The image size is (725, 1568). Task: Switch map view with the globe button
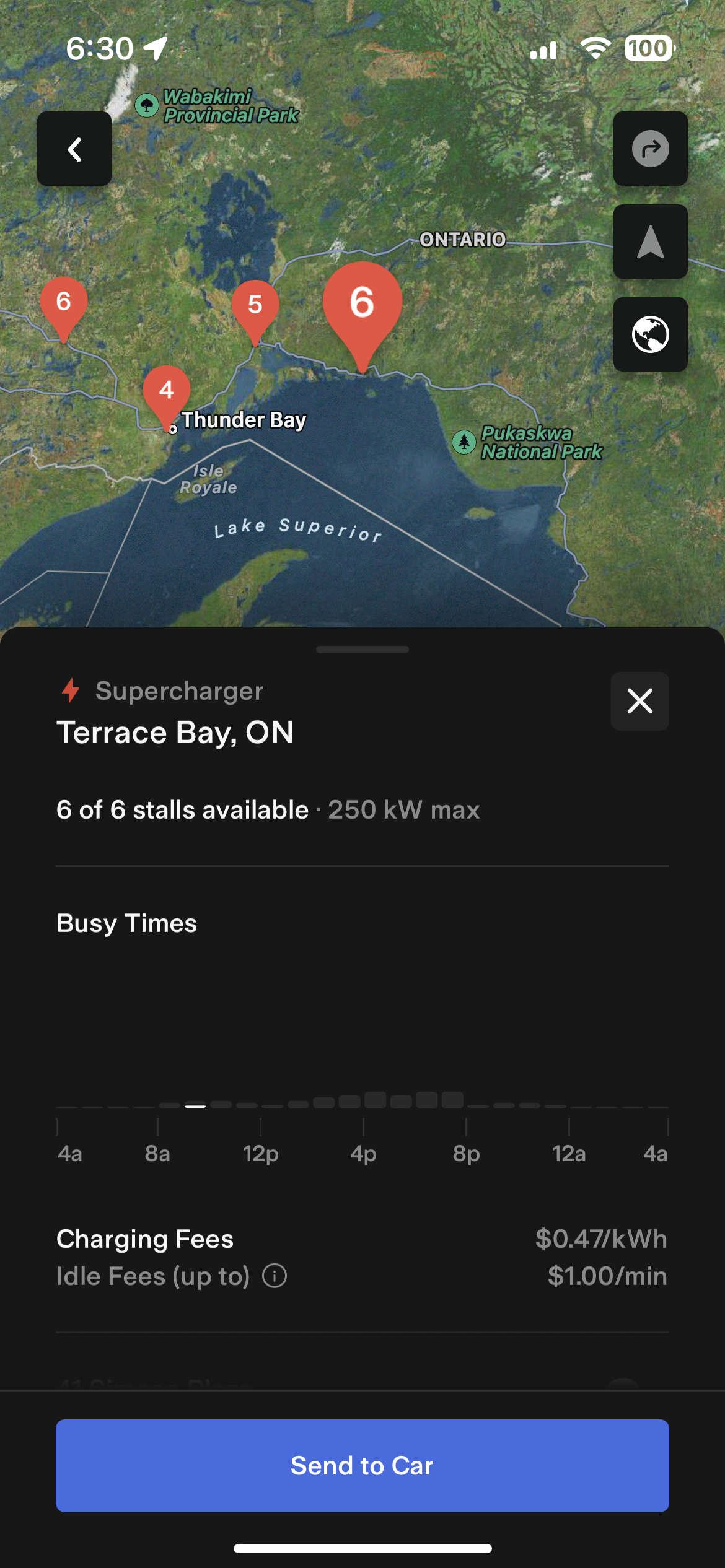pos(650,334)
